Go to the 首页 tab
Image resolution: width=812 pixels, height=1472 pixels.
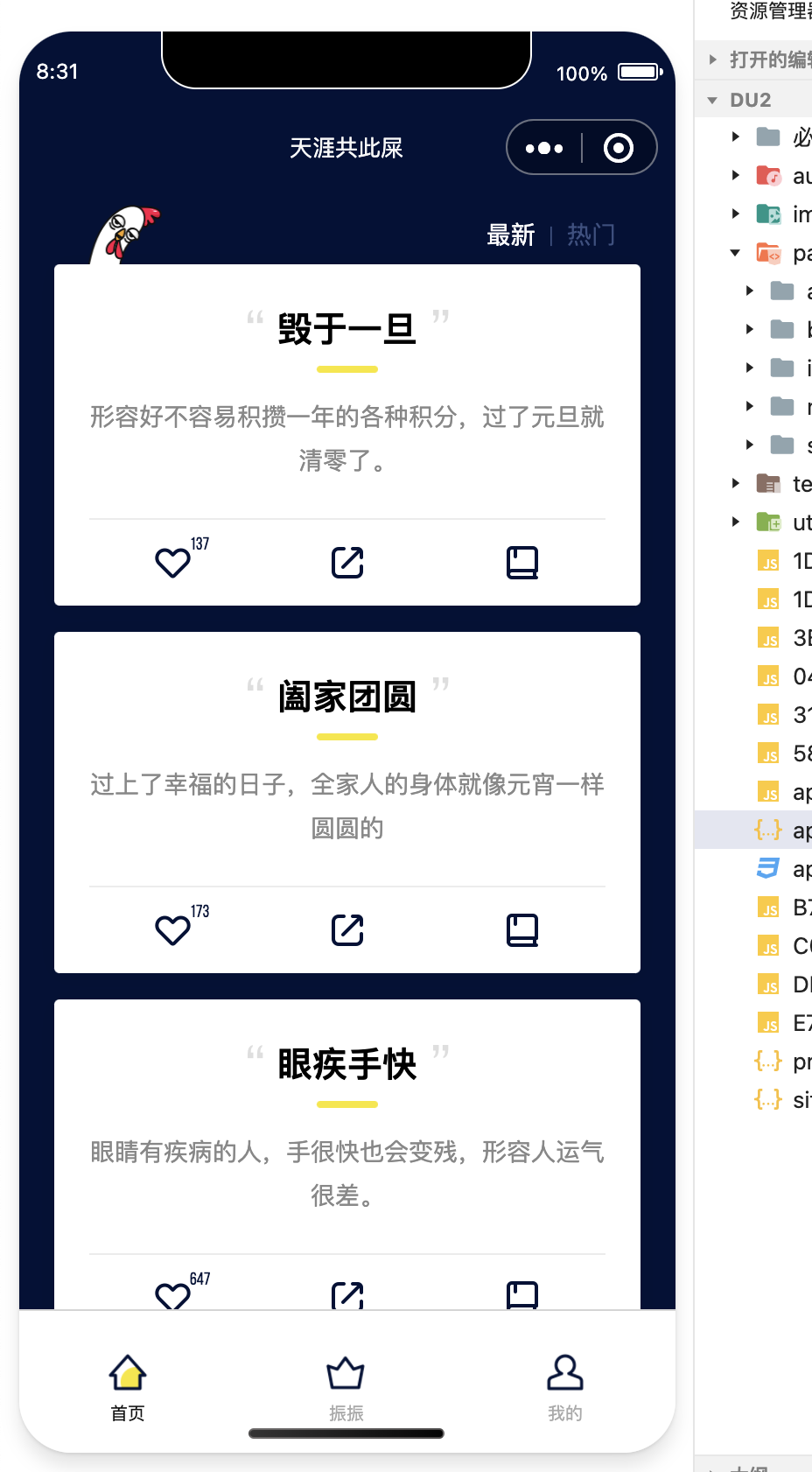[x=128, y=1386]
